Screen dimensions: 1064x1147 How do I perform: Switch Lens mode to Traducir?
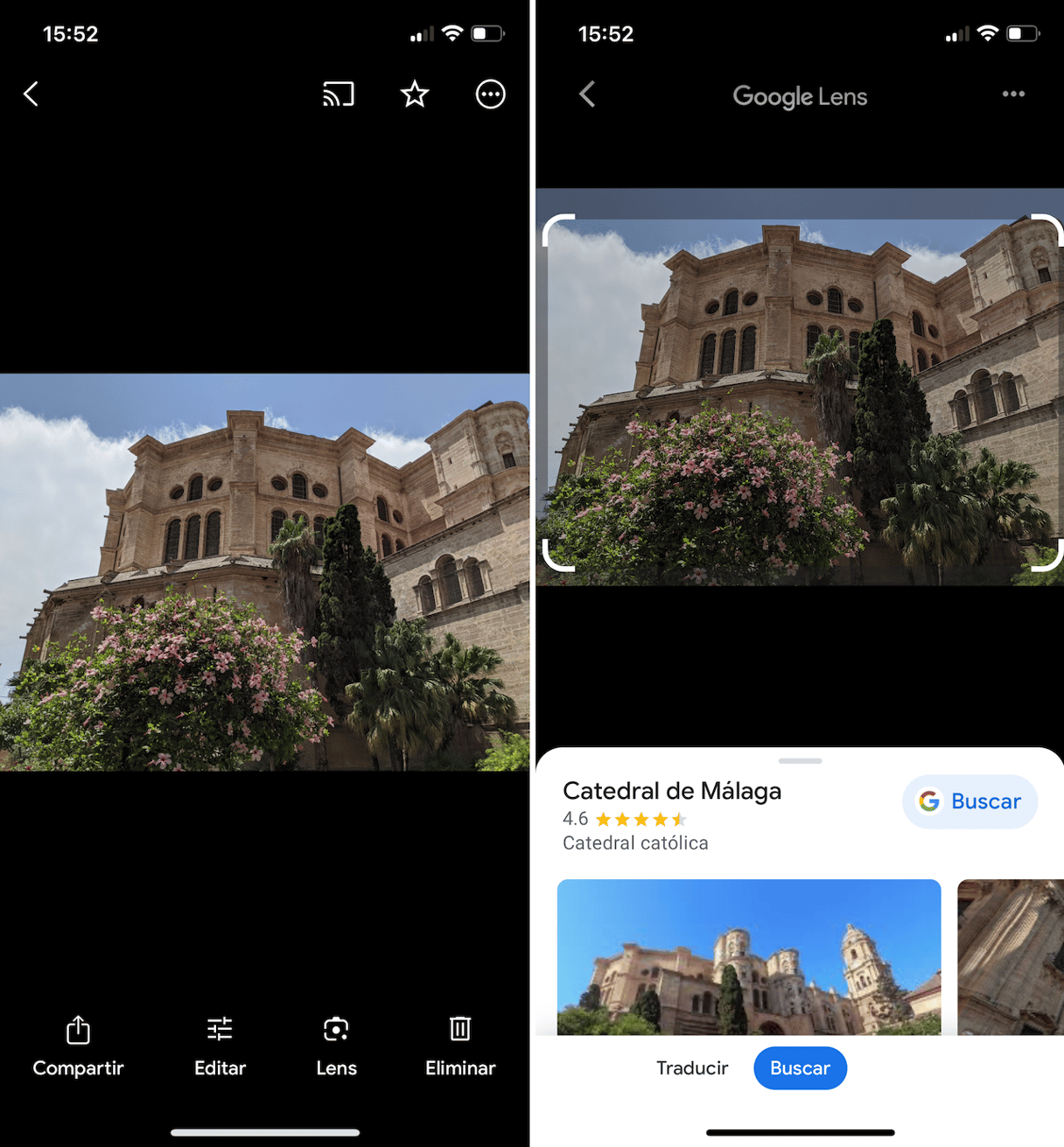click(x=692, y=1068)
